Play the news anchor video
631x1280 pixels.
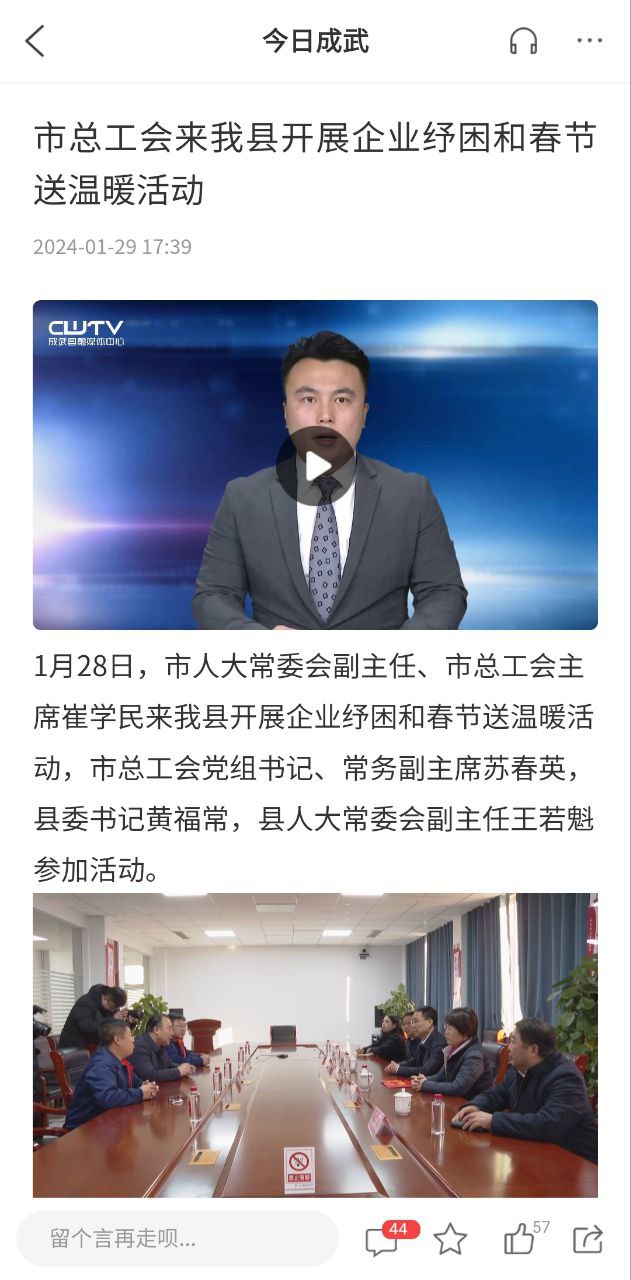click(x=316, y=466)
